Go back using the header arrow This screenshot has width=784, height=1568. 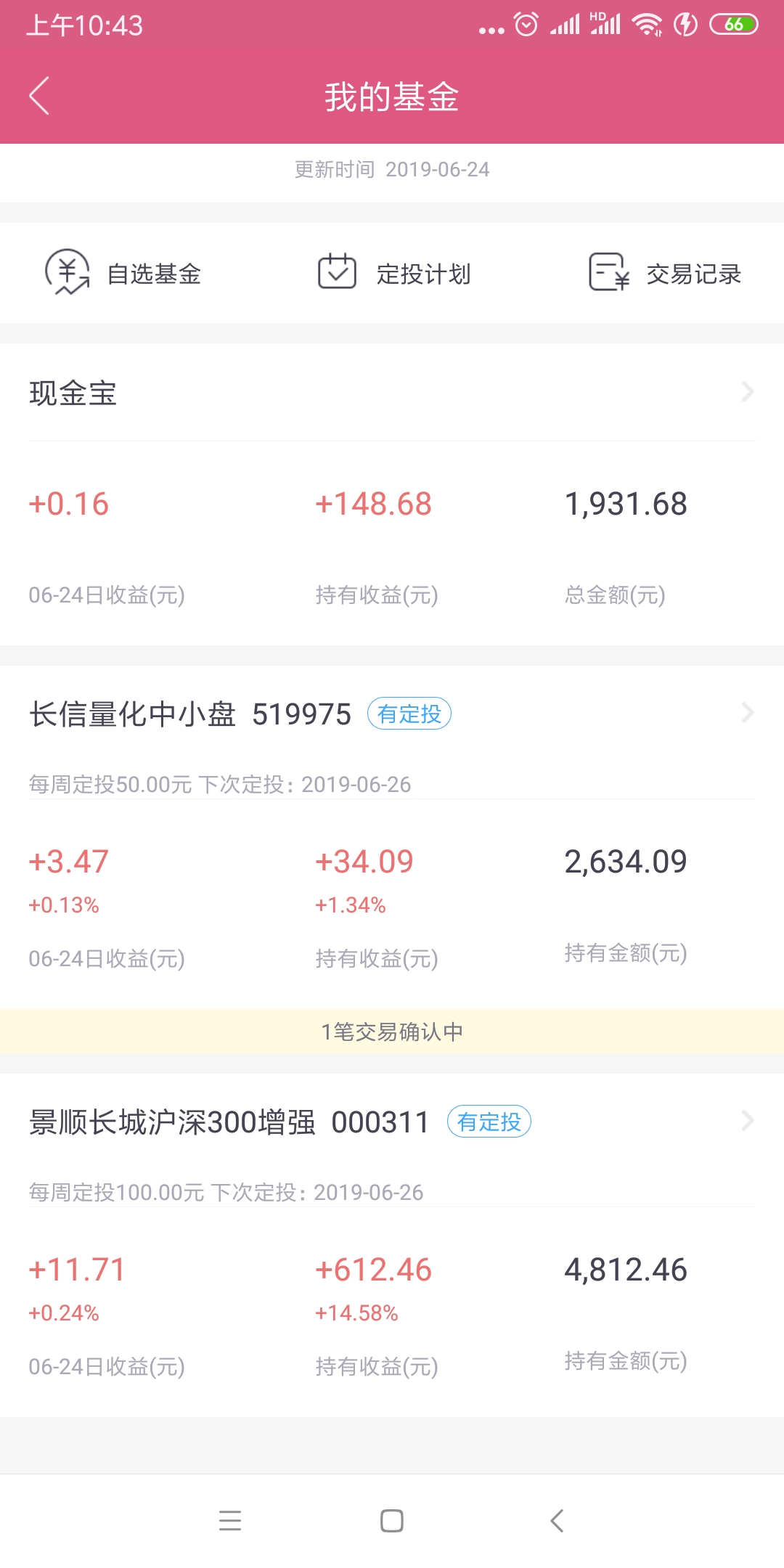pyautogui.click(x=39, y=96)
